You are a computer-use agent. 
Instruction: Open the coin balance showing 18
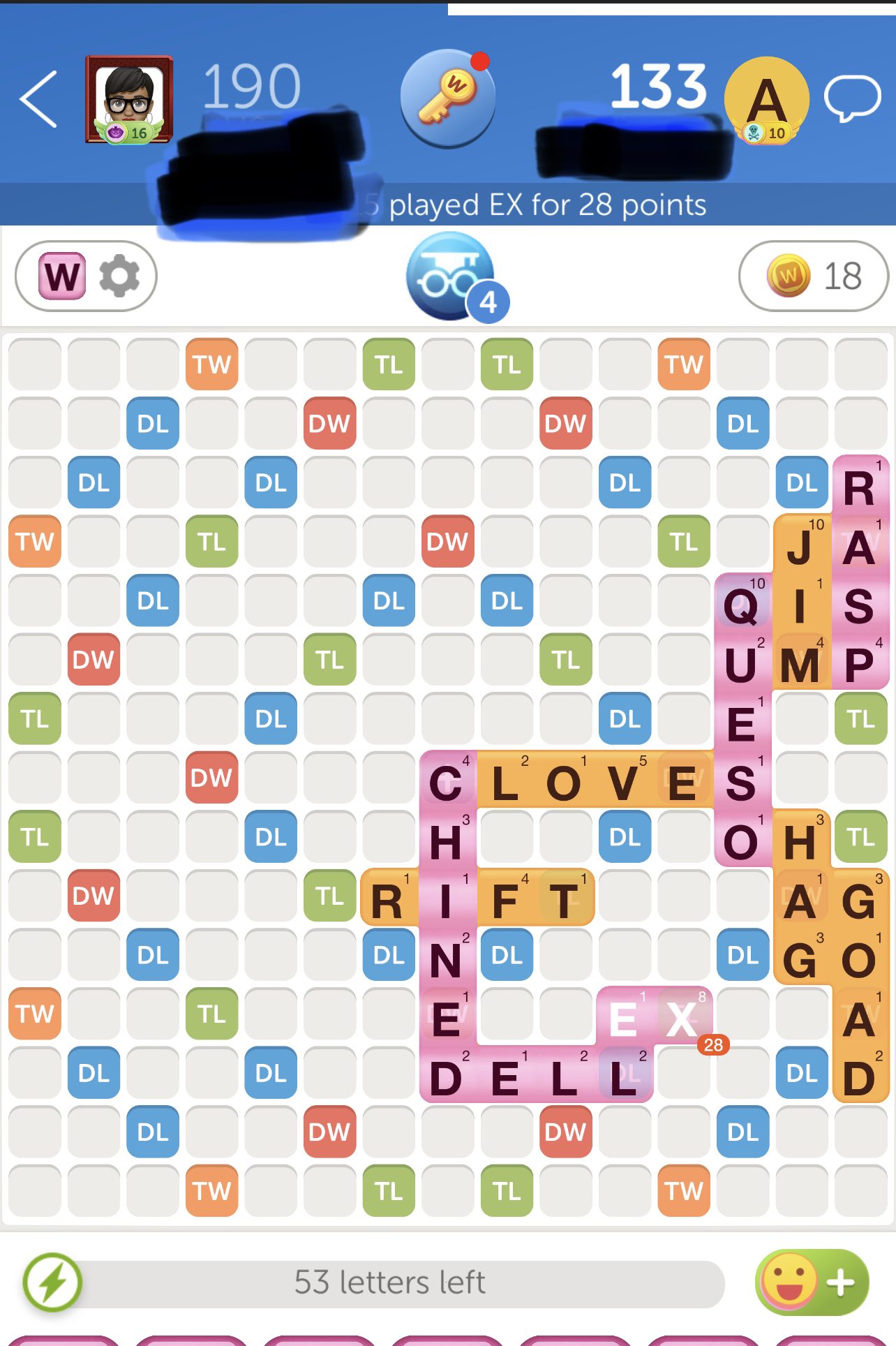(x=813, y=276)
